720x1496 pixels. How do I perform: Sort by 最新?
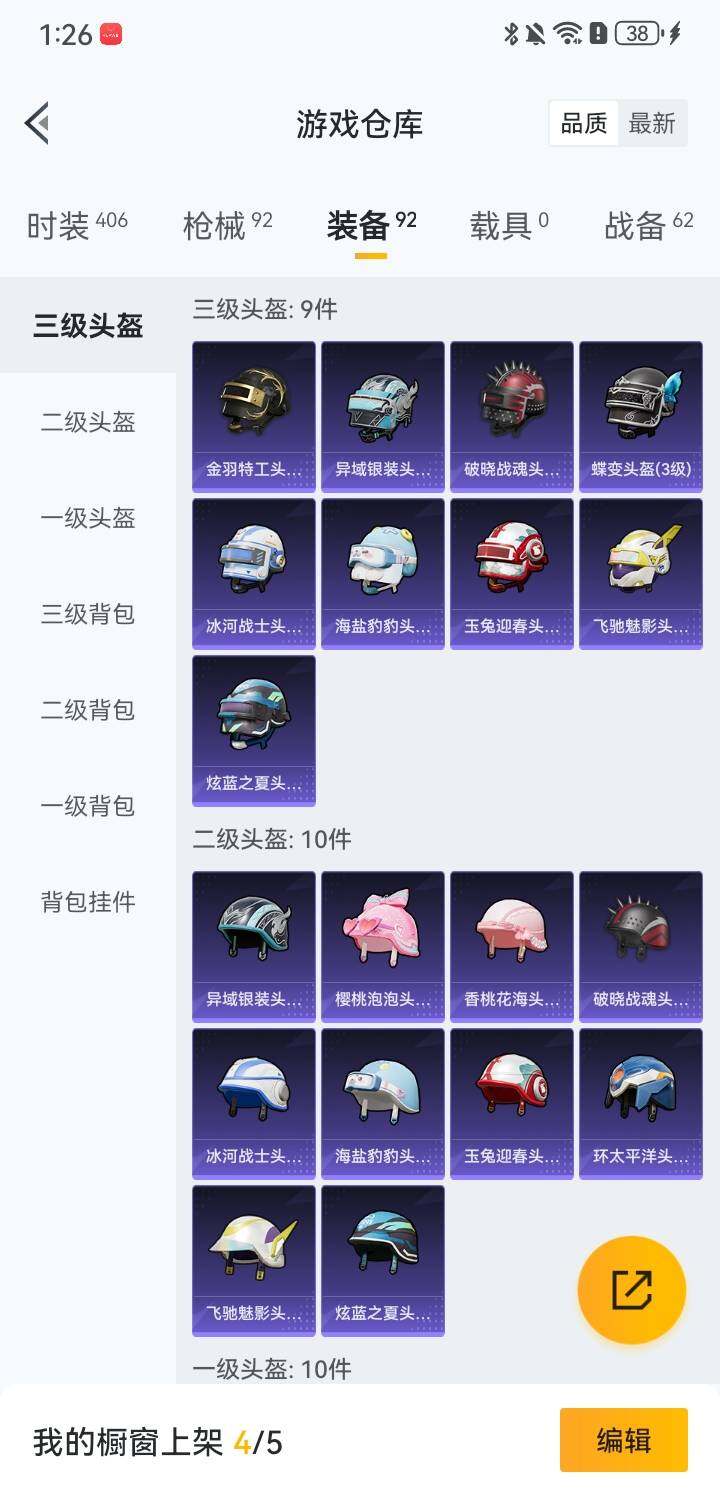coord(652,124)
